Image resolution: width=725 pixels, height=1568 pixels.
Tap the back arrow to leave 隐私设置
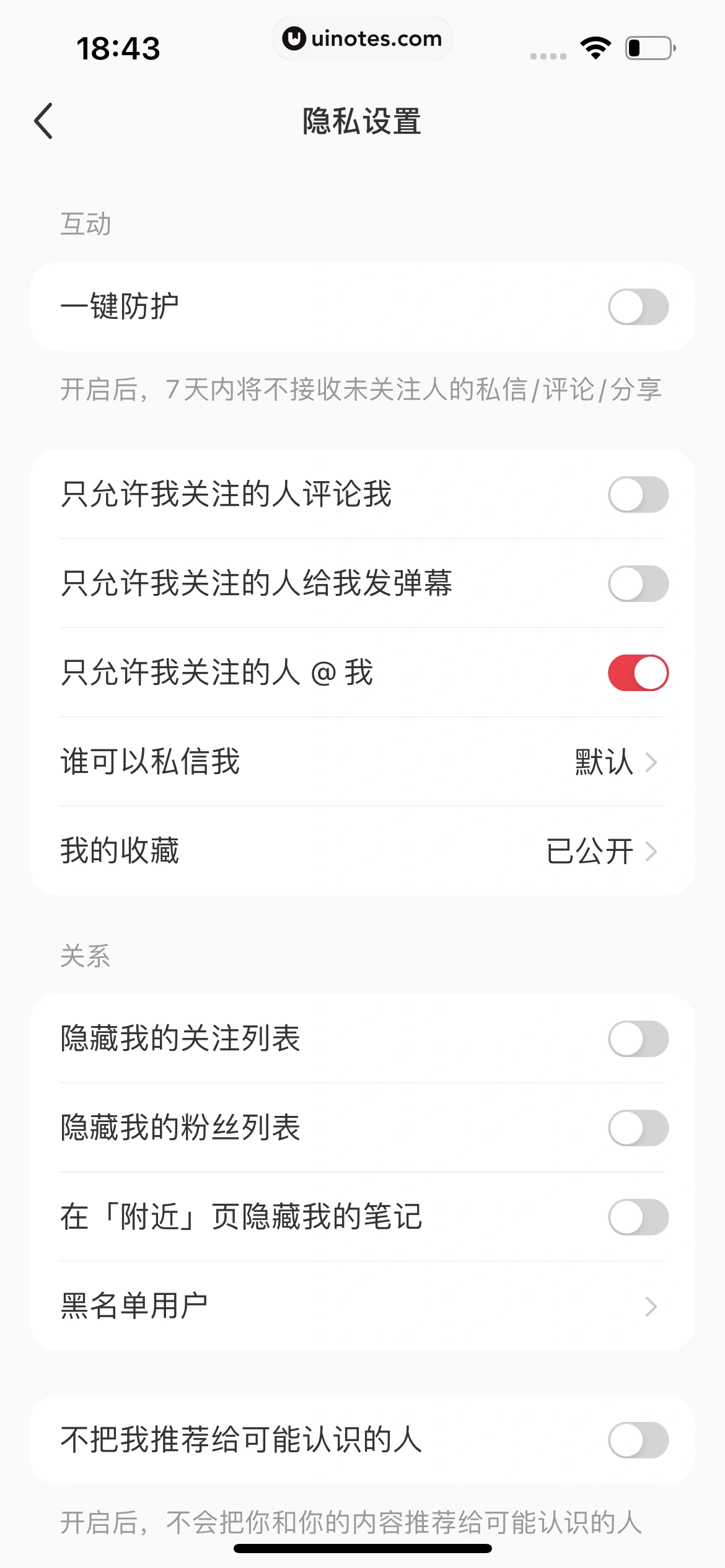tap(43, 121)
